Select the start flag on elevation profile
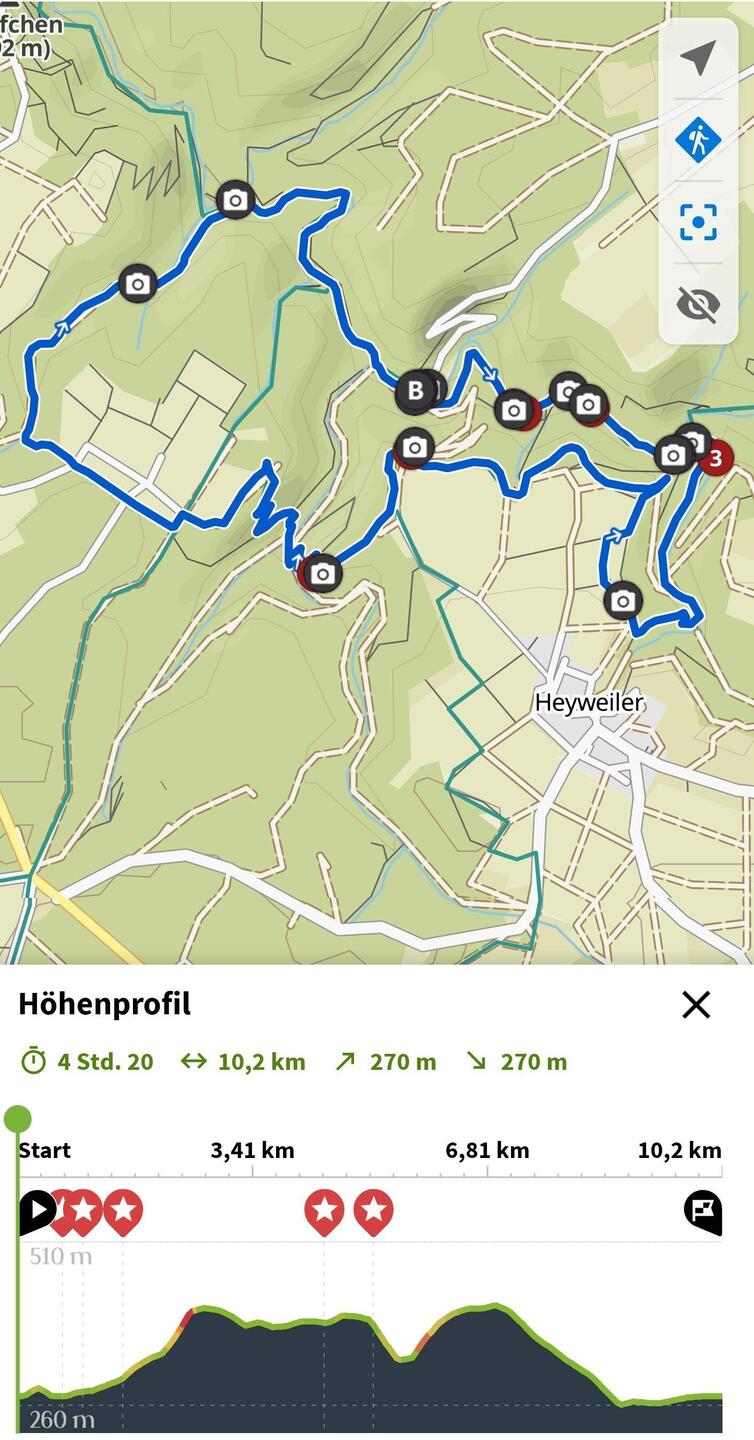 (37, 1212)
